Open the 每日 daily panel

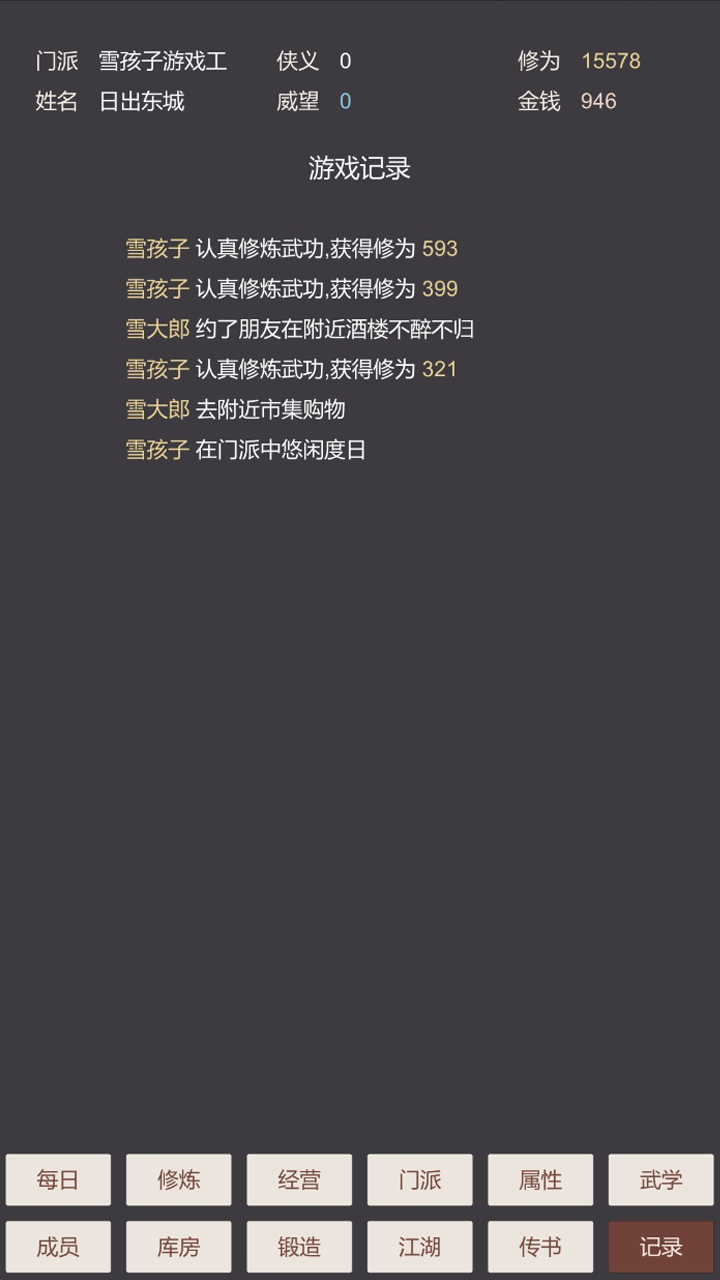click(x=57, y=1180)
